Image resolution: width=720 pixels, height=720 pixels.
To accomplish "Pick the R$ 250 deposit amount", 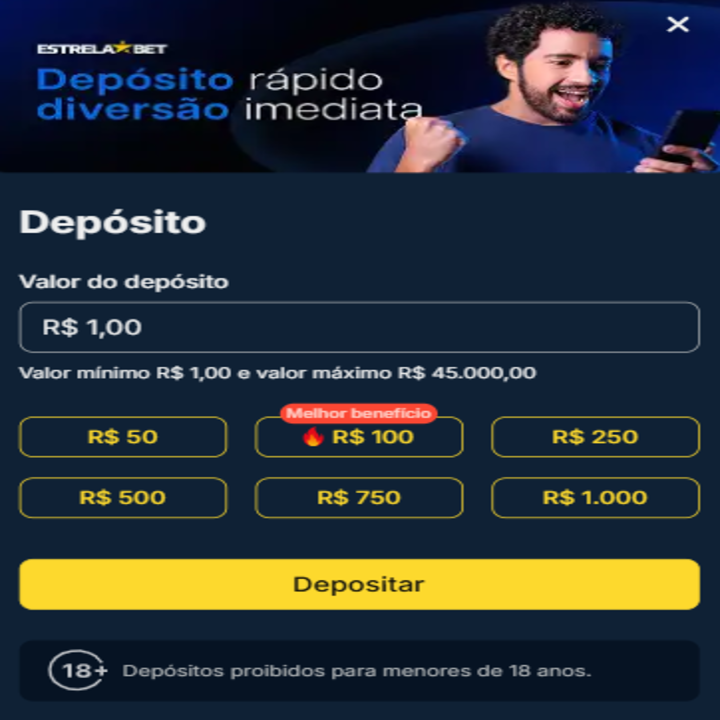I will click(x=595, y=437).
